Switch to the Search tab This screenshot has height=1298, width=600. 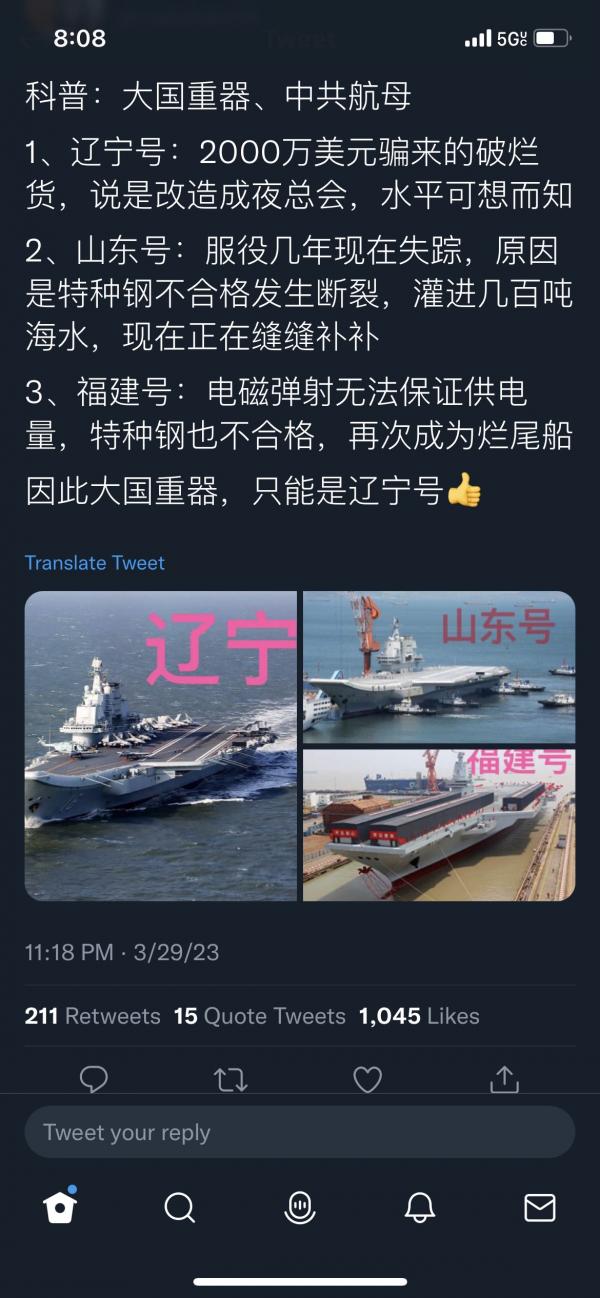180,1208
